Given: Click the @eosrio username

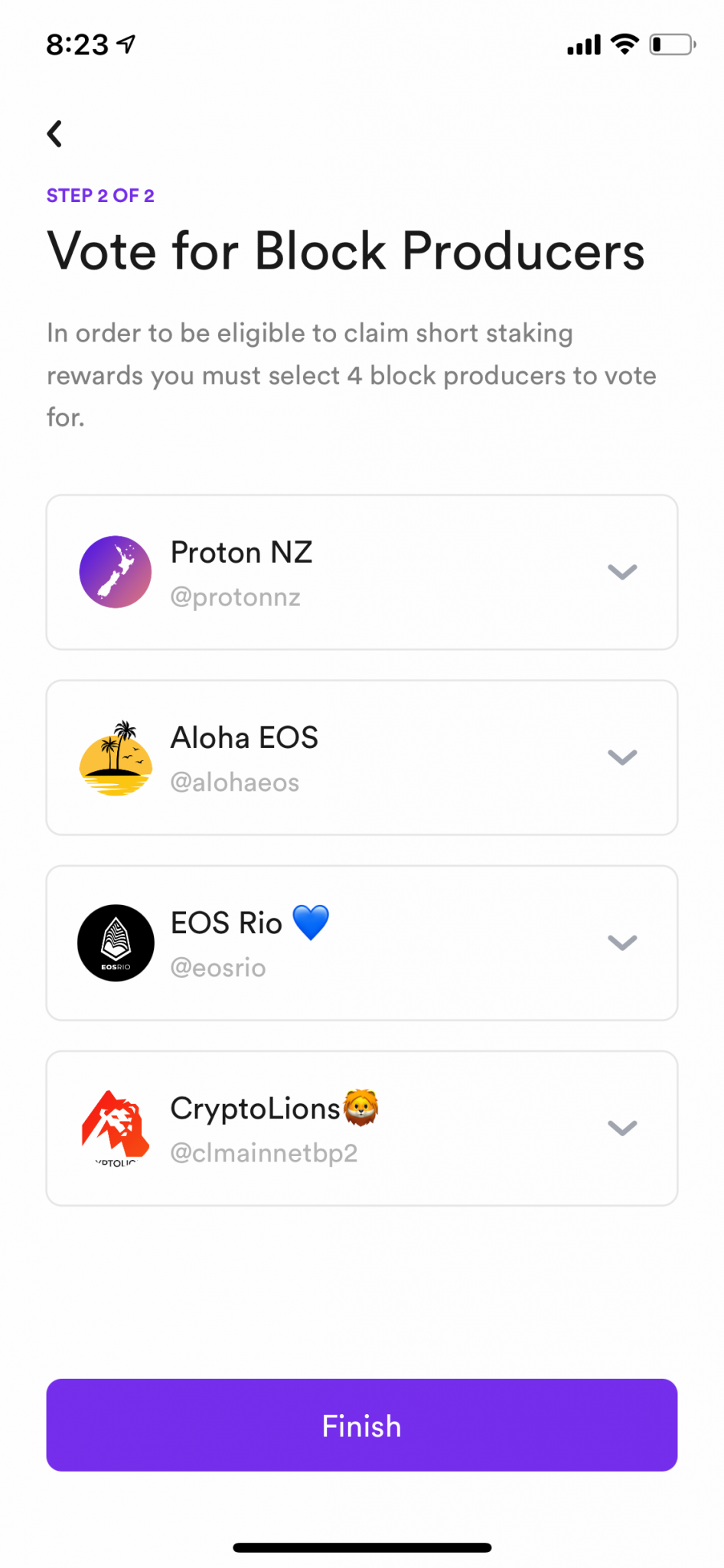Looking at the screenshot, I should pyautogui.click(x=220, y=967).
